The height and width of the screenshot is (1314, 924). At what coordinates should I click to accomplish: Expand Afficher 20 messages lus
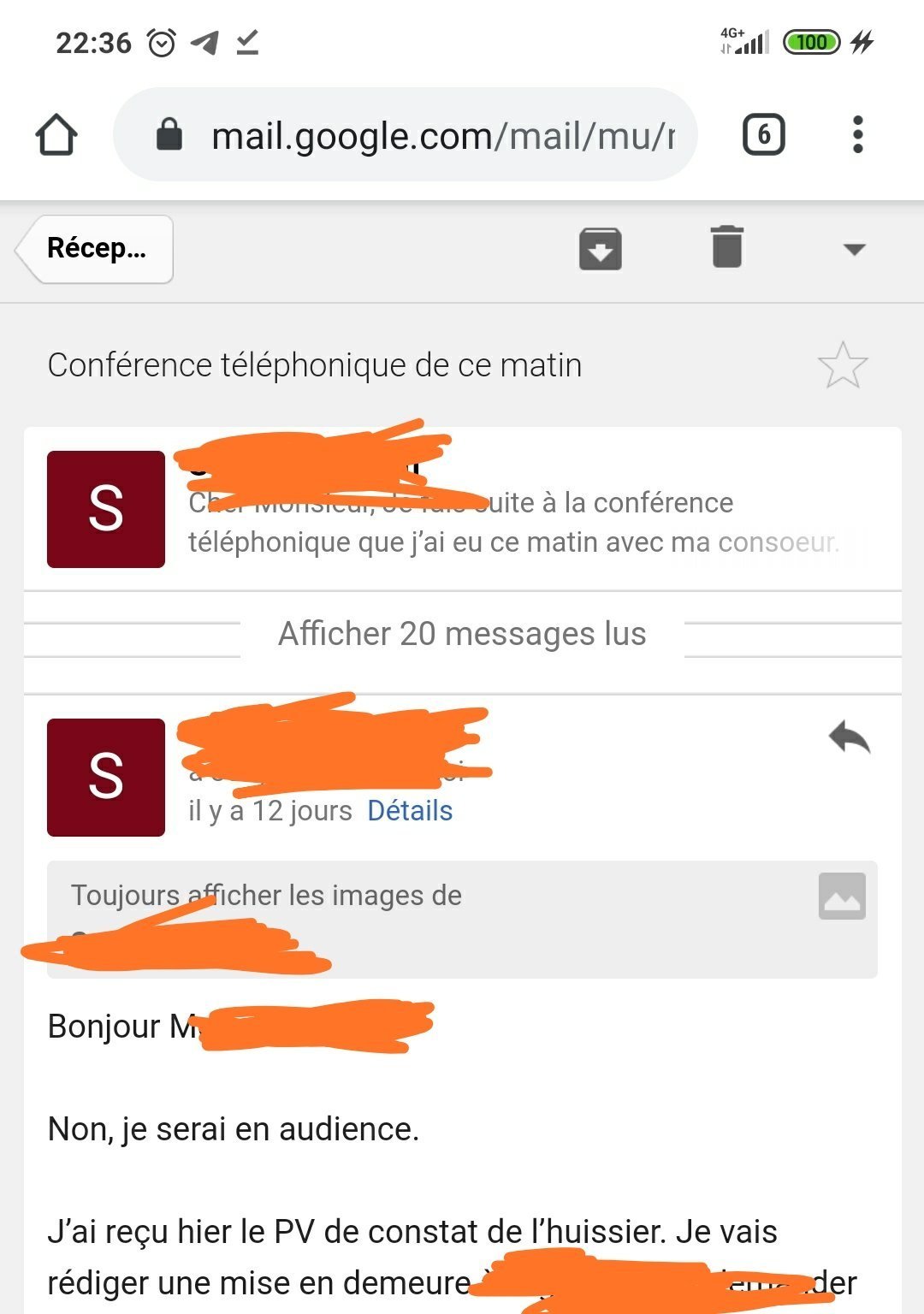pyautogui.click(x=462, y=634)
